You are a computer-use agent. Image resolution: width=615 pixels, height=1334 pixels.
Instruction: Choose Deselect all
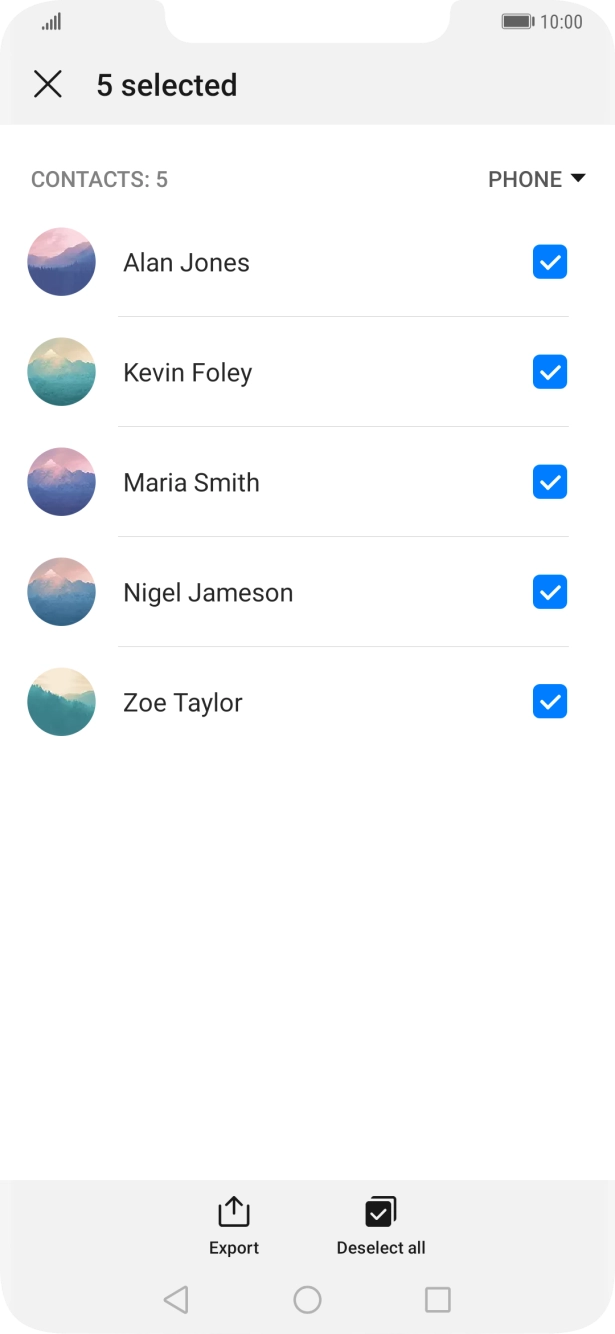(381, 1226)
